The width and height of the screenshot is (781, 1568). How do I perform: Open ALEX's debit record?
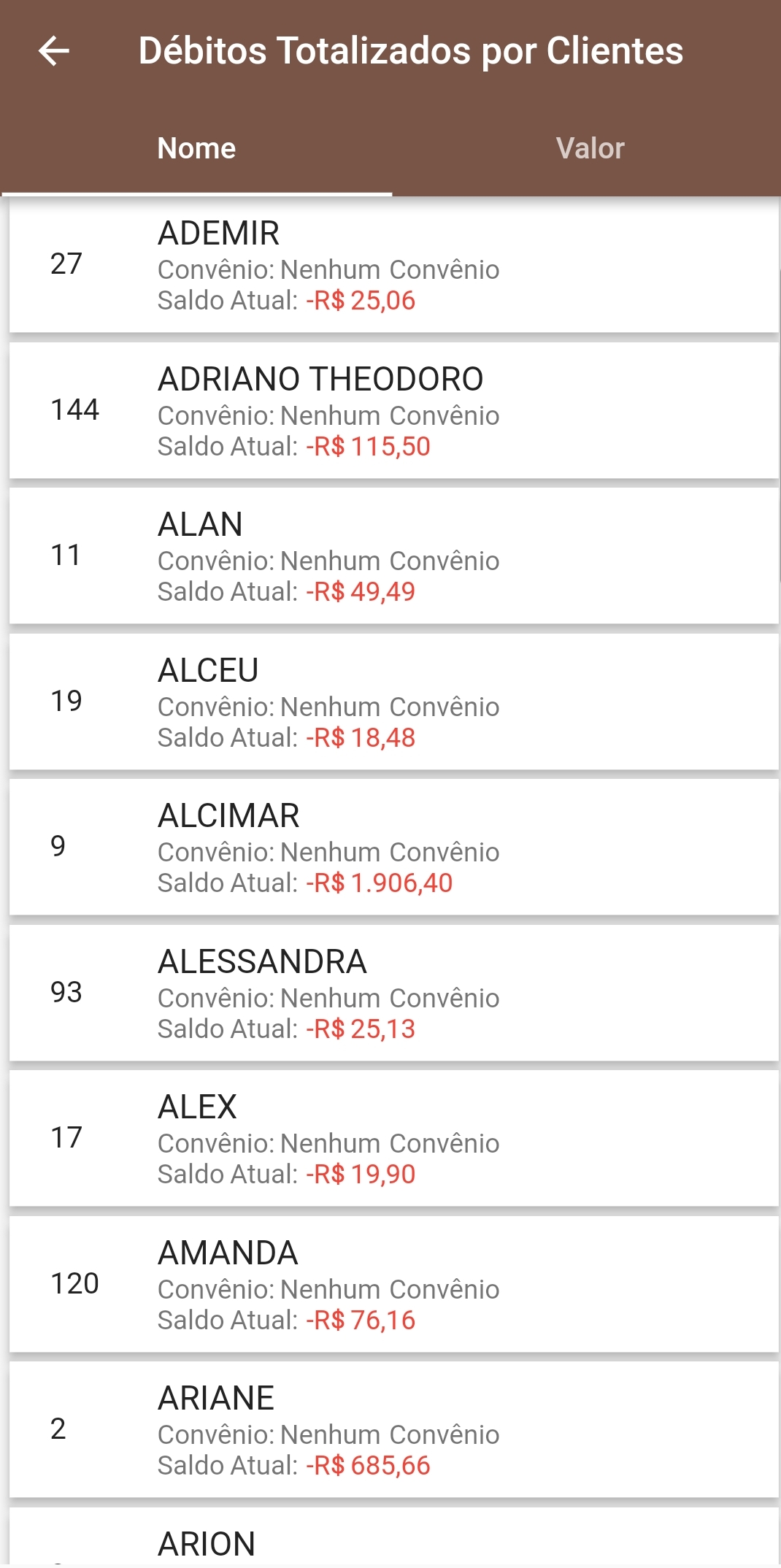pyautogui.click(x=393, y=1139)
